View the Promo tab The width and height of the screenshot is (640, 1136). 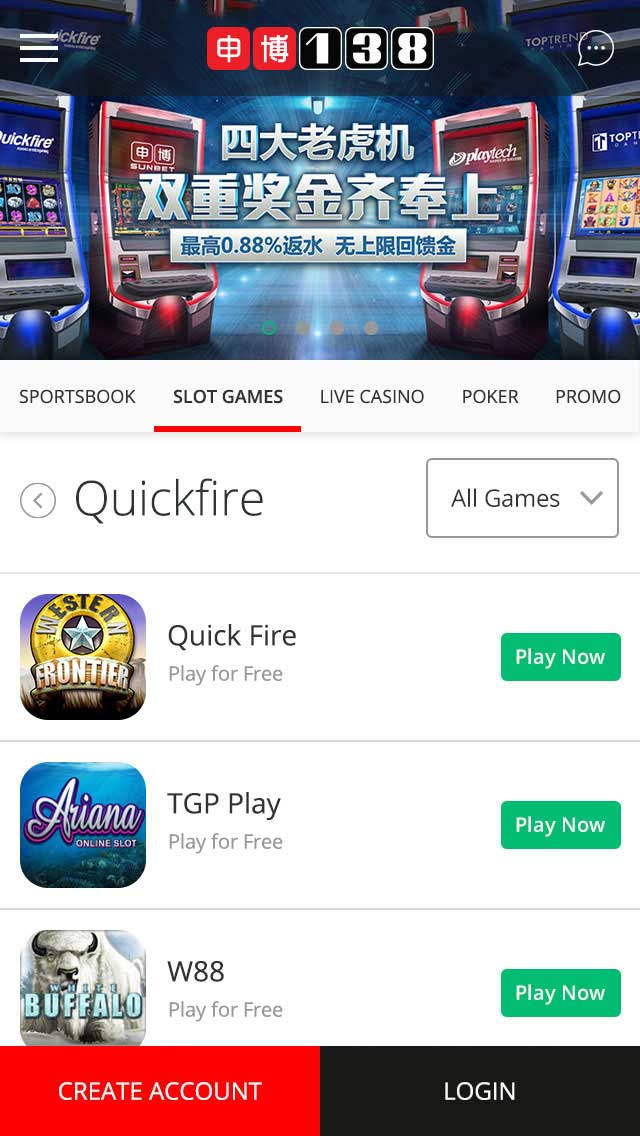click(588, 397)
